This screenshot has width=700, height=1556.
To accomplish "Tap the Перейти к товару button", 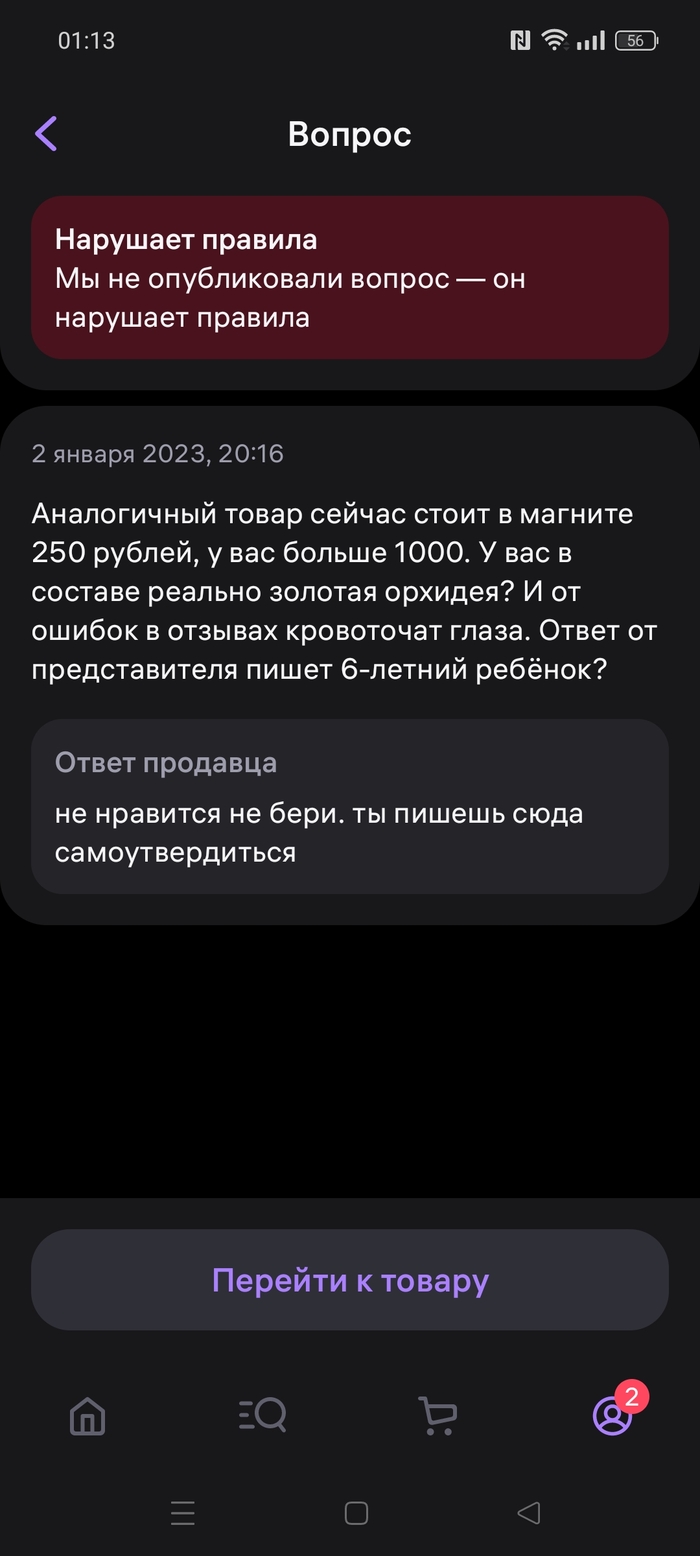I will [350, 1280].
